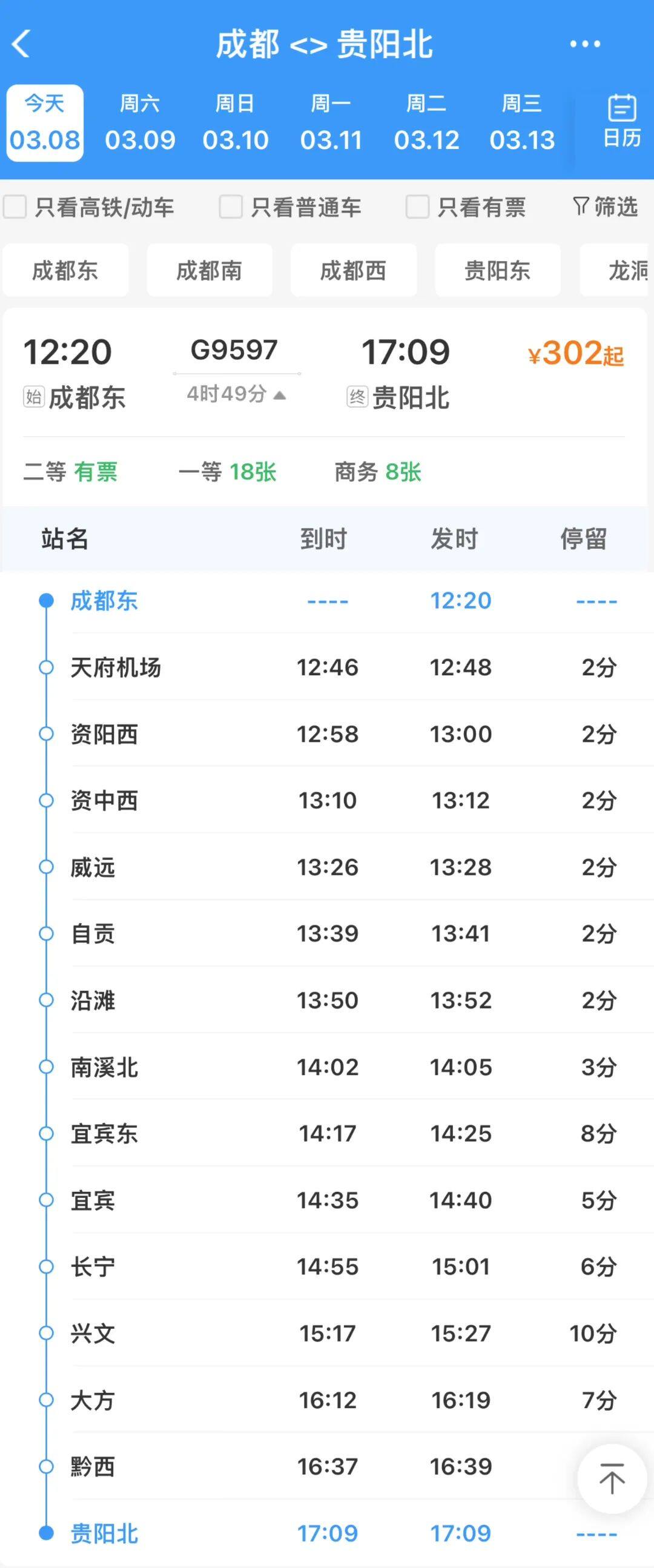Open train G9597 details
654x1568 pixels.
(x=235, y=349)
